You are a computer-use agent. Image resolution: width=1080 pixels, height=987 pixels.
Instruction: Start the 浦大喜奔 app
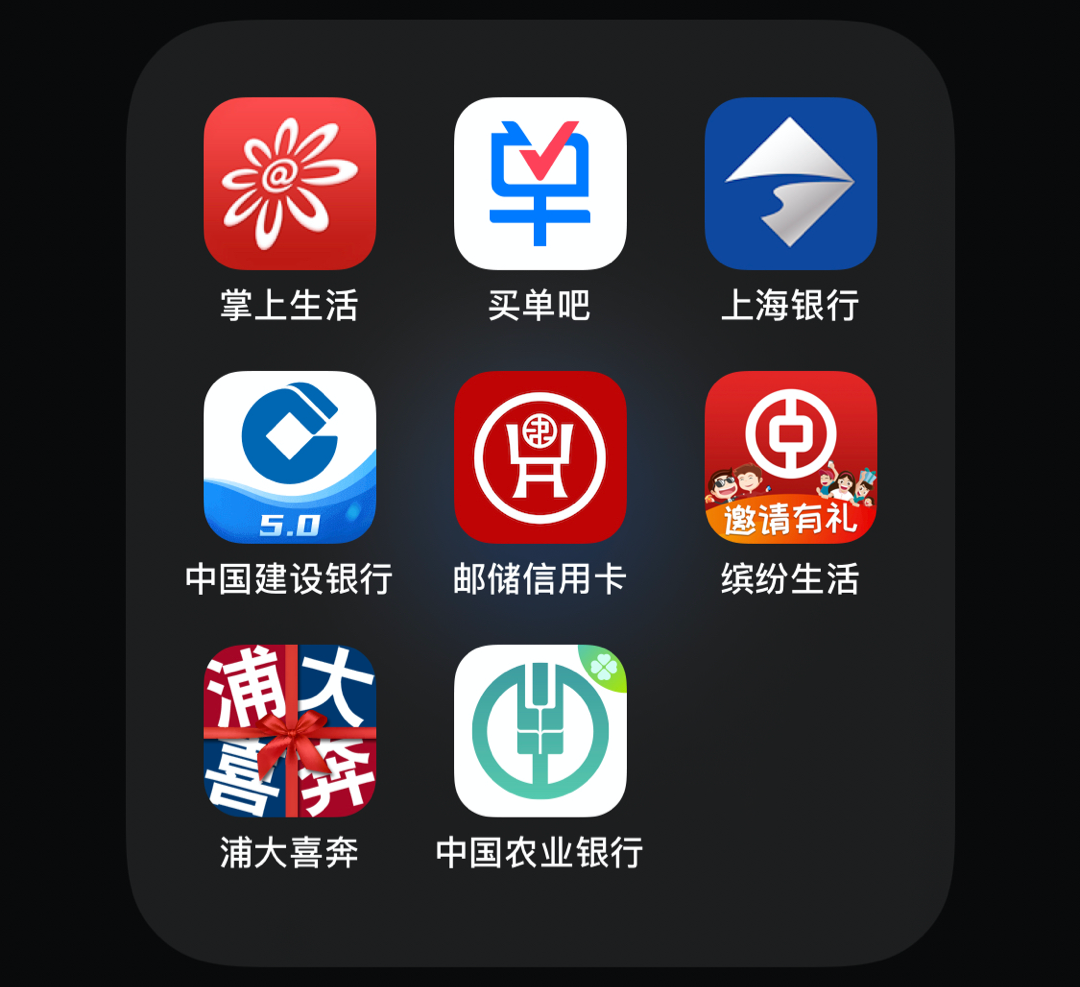coord(290,731)
